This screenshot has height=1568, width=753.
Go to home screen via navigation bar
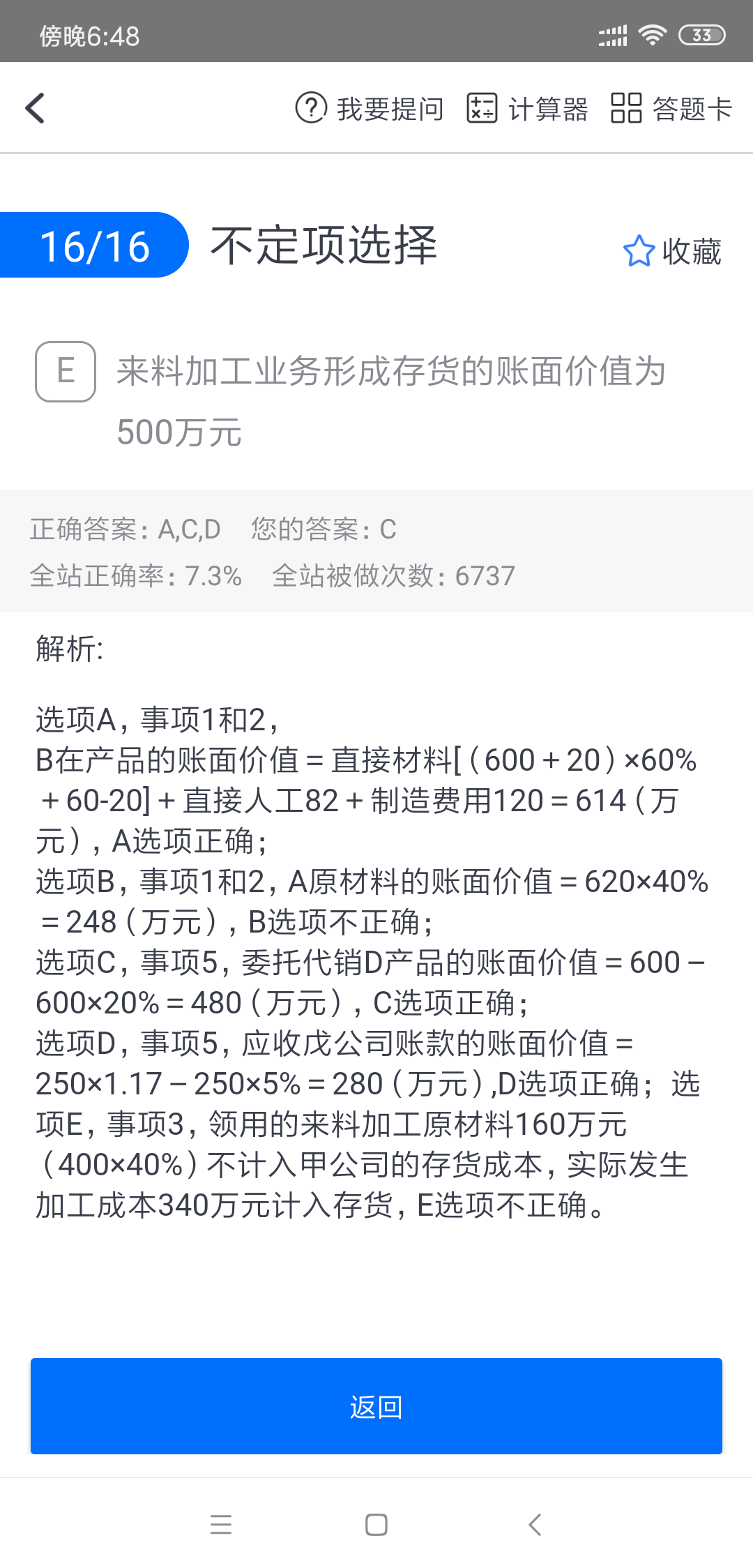(x=376, y=1525)
